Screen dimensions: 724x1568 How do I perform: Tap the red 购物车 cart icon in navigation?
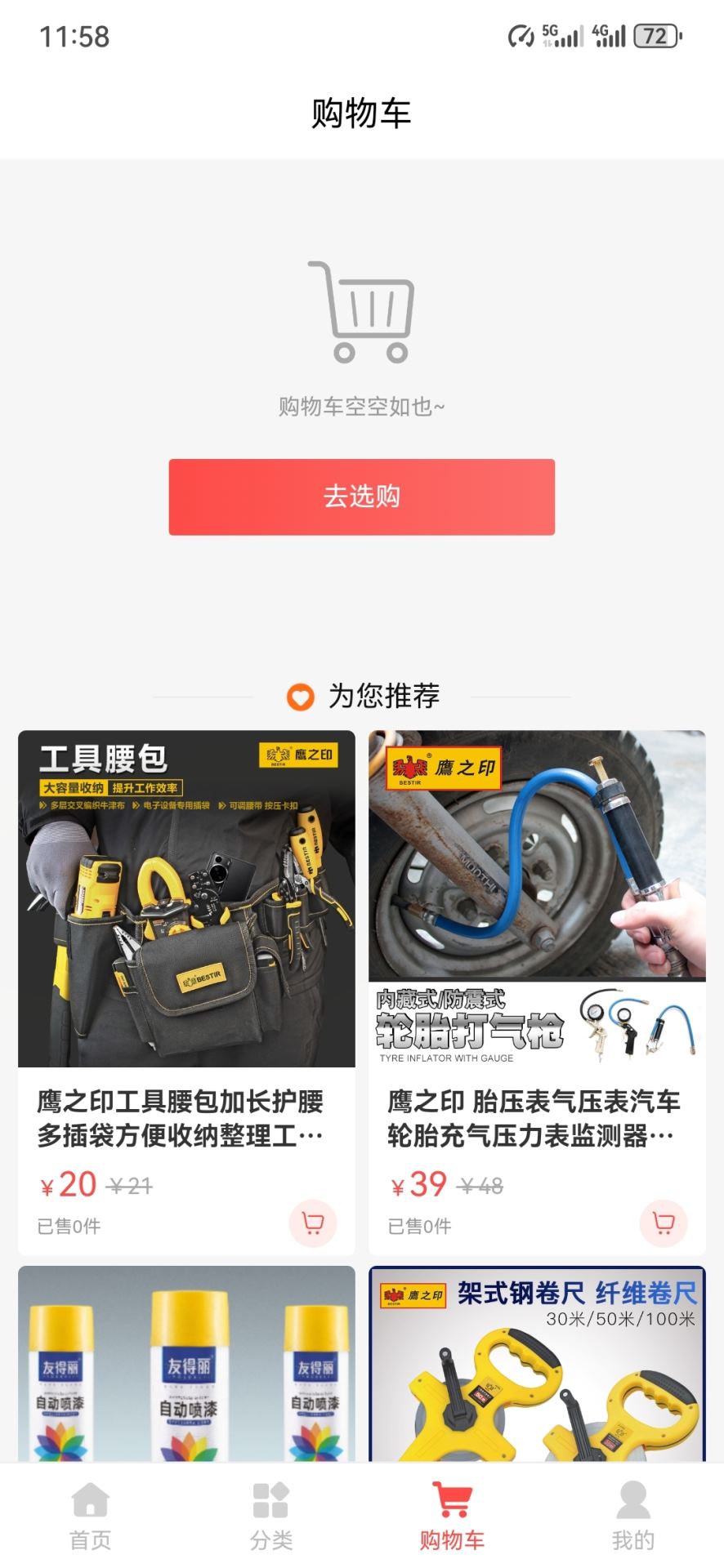point(452,1503)
